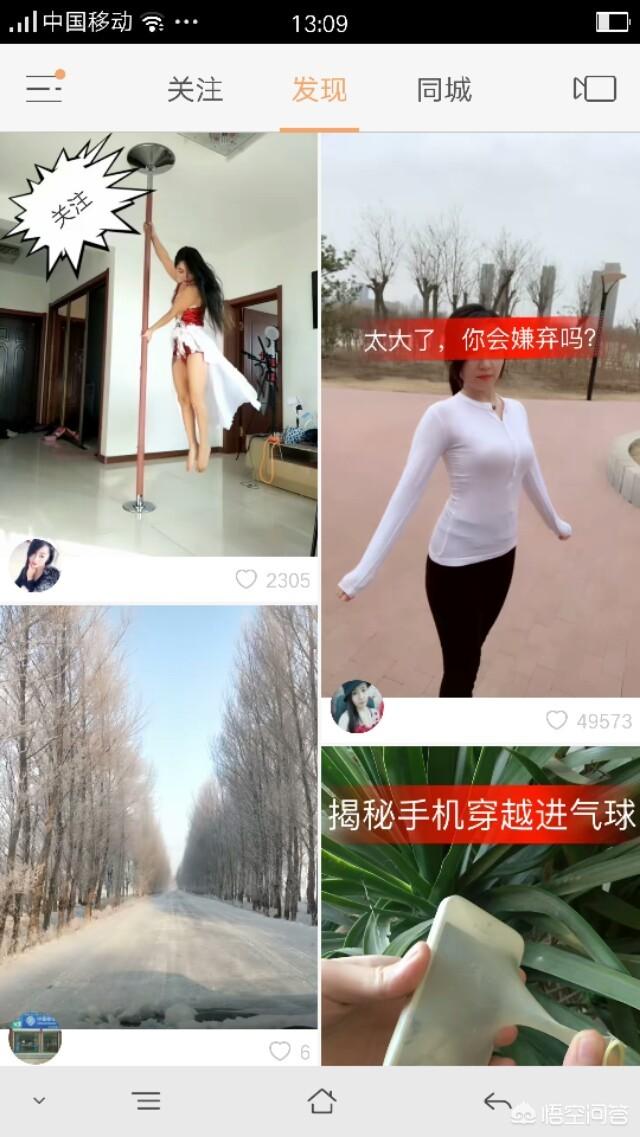
Task: Open the pole dance uploader's avatar
Action: (x=35, y=566)
